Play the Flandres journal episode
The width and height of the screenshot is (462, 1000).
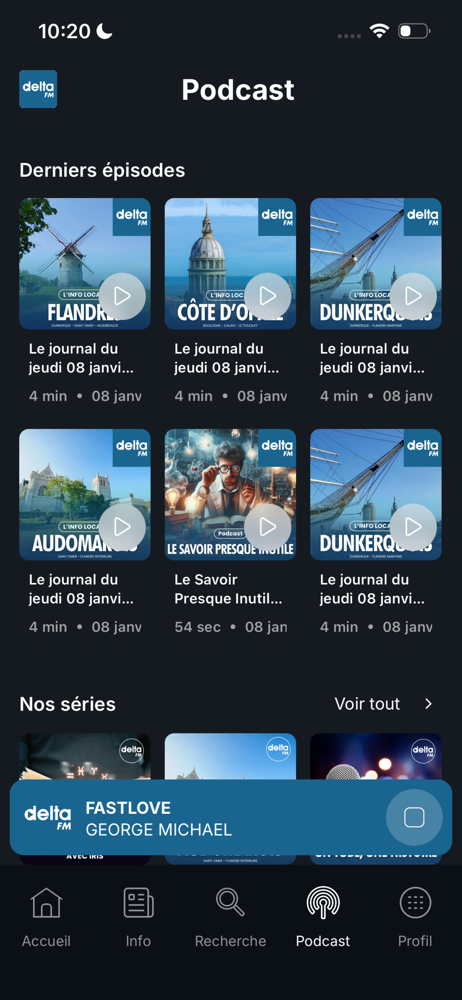(123, 296)
